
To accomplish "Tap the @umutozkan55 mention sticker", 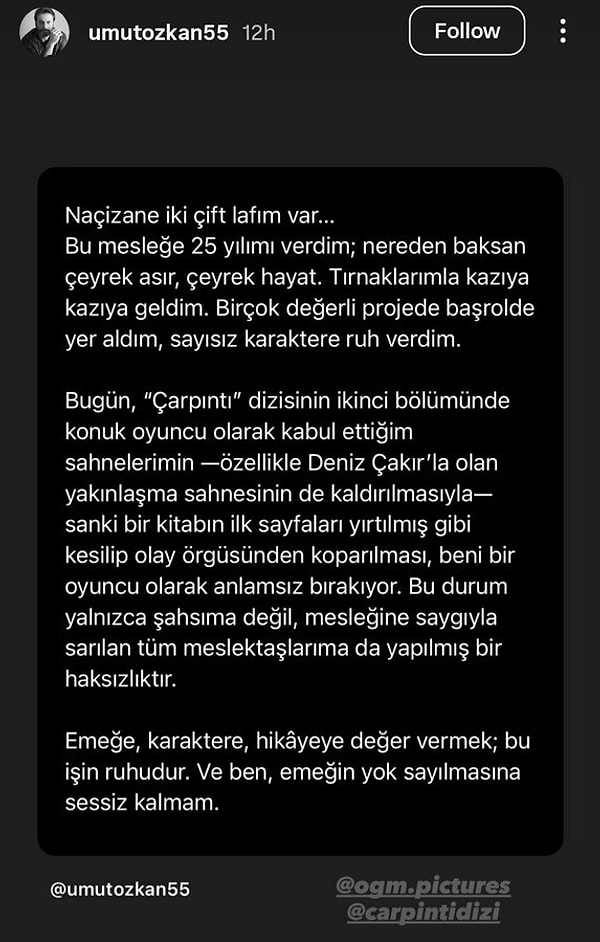I will (121, 889).
